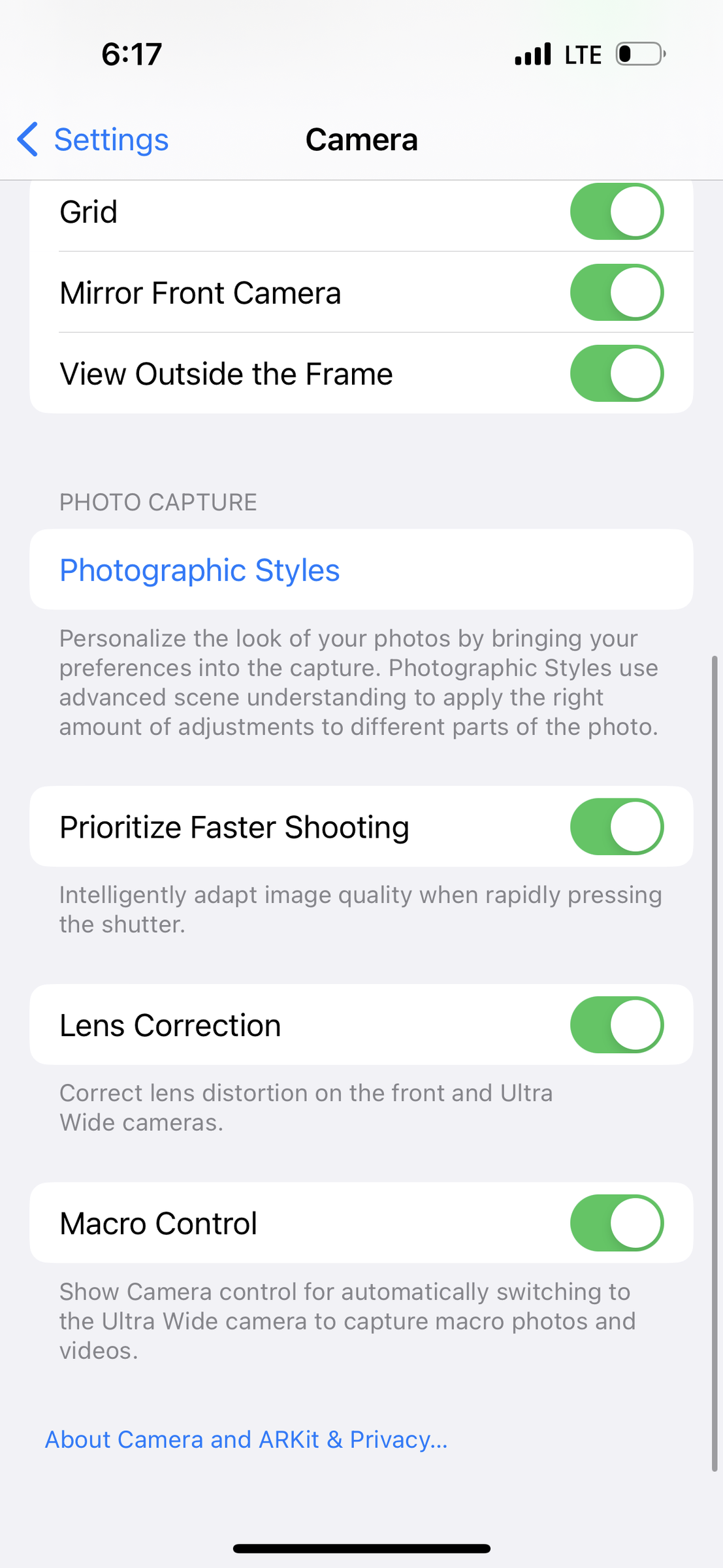Viewport: 723px width, 1568px height.
Task: Tap the LTE indicator
Action: [582, 54]
